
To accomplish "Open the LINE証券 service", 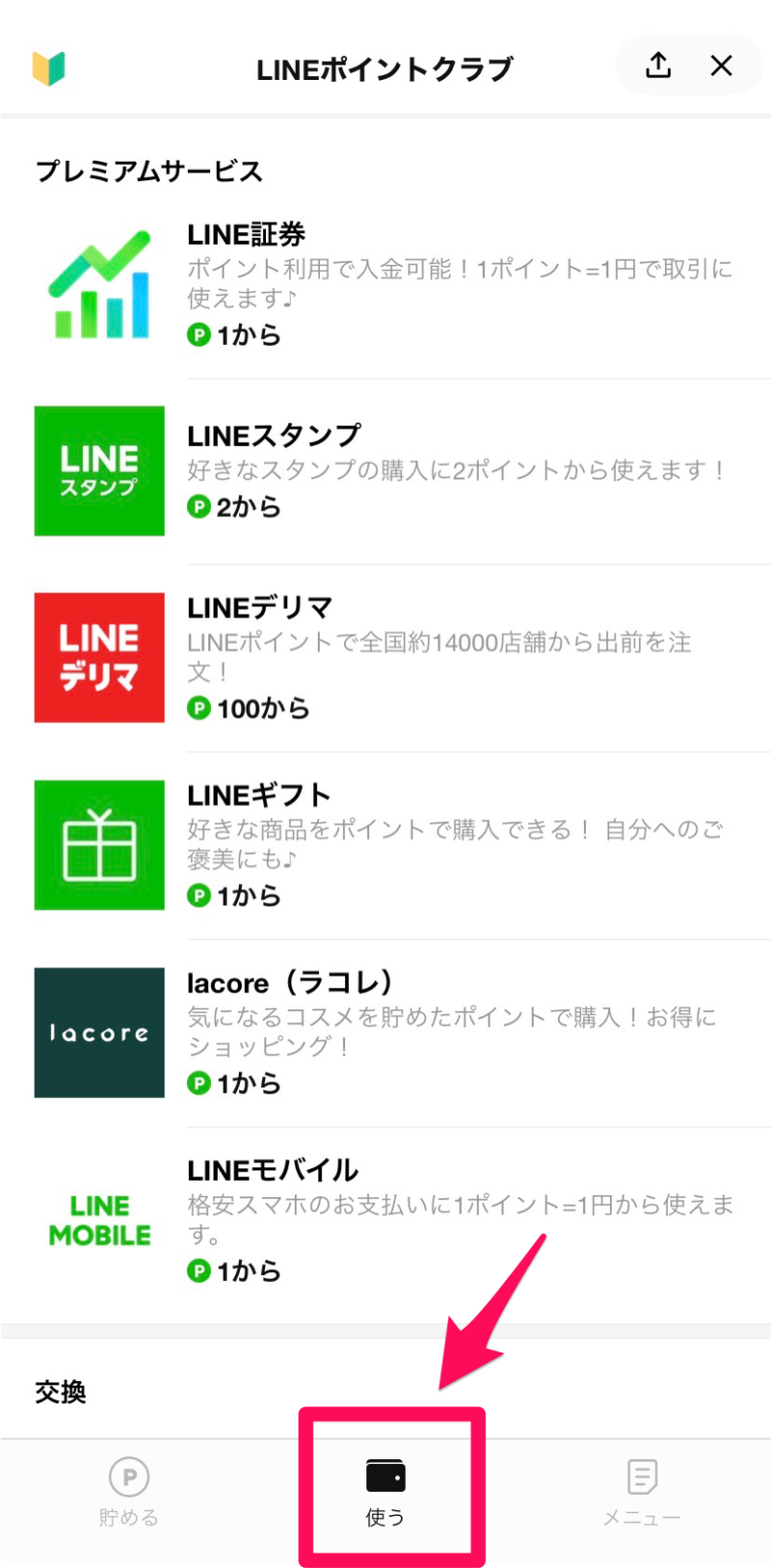I will [x=385, y=285].
